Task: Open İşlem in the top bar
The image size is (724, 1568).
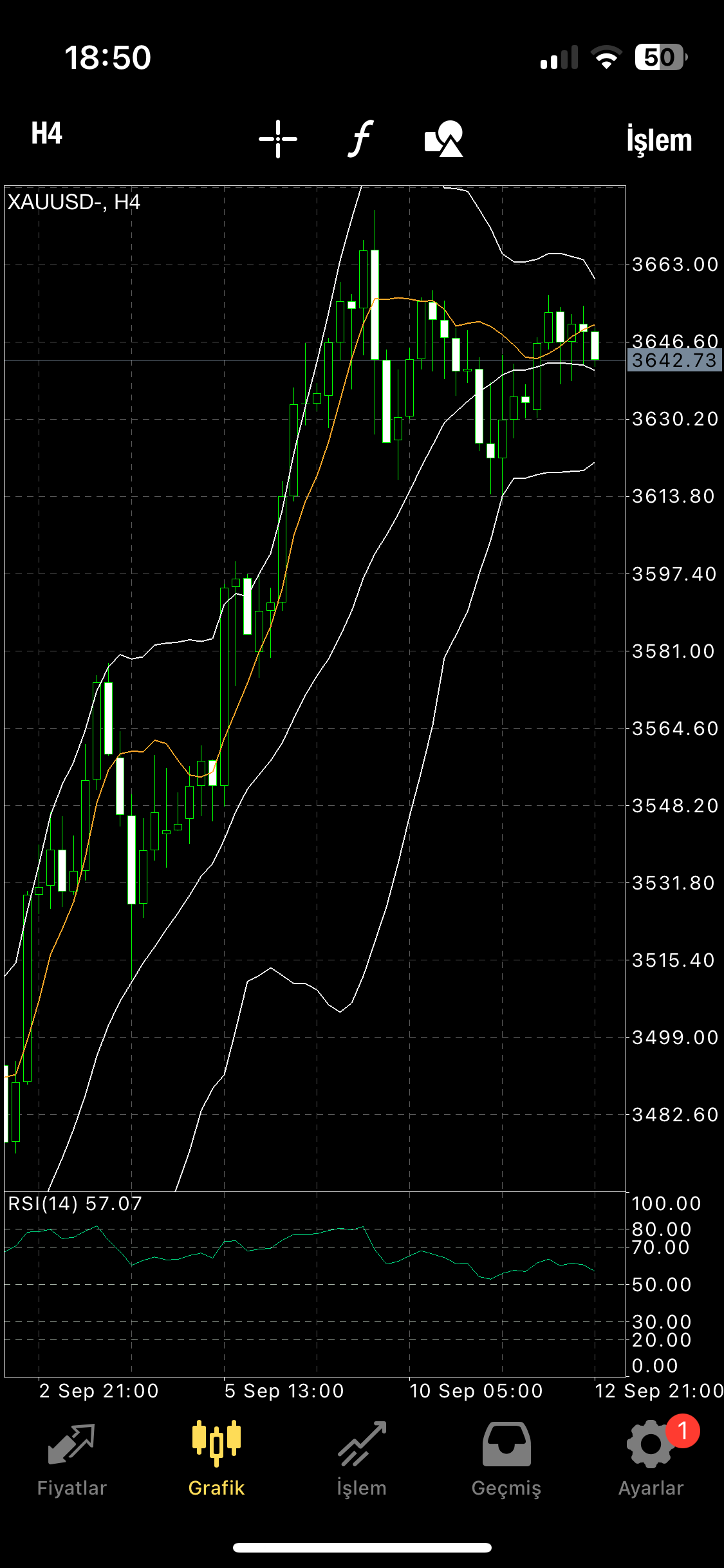Action: pyautogui.click(x=659, y=140)
